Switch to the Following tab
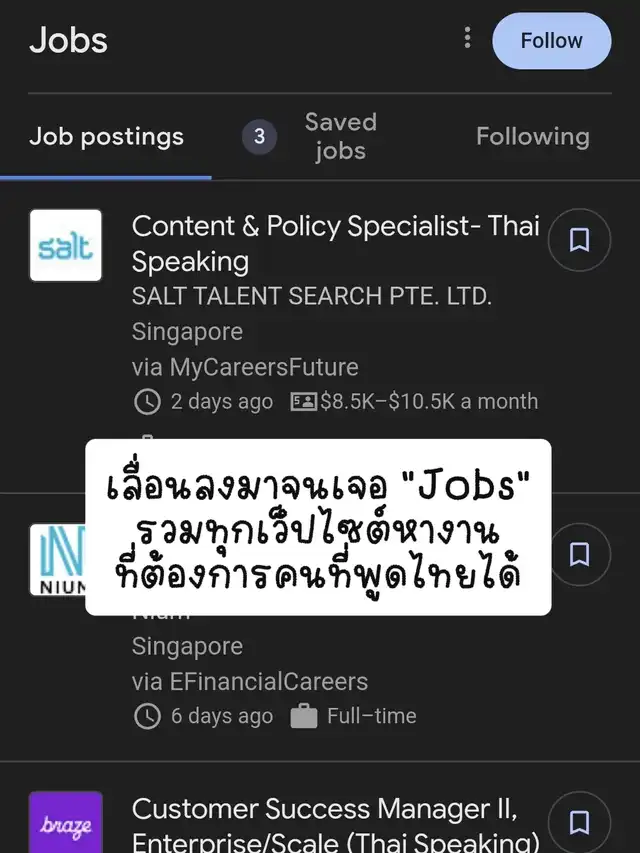 click(x=533, y=137)
